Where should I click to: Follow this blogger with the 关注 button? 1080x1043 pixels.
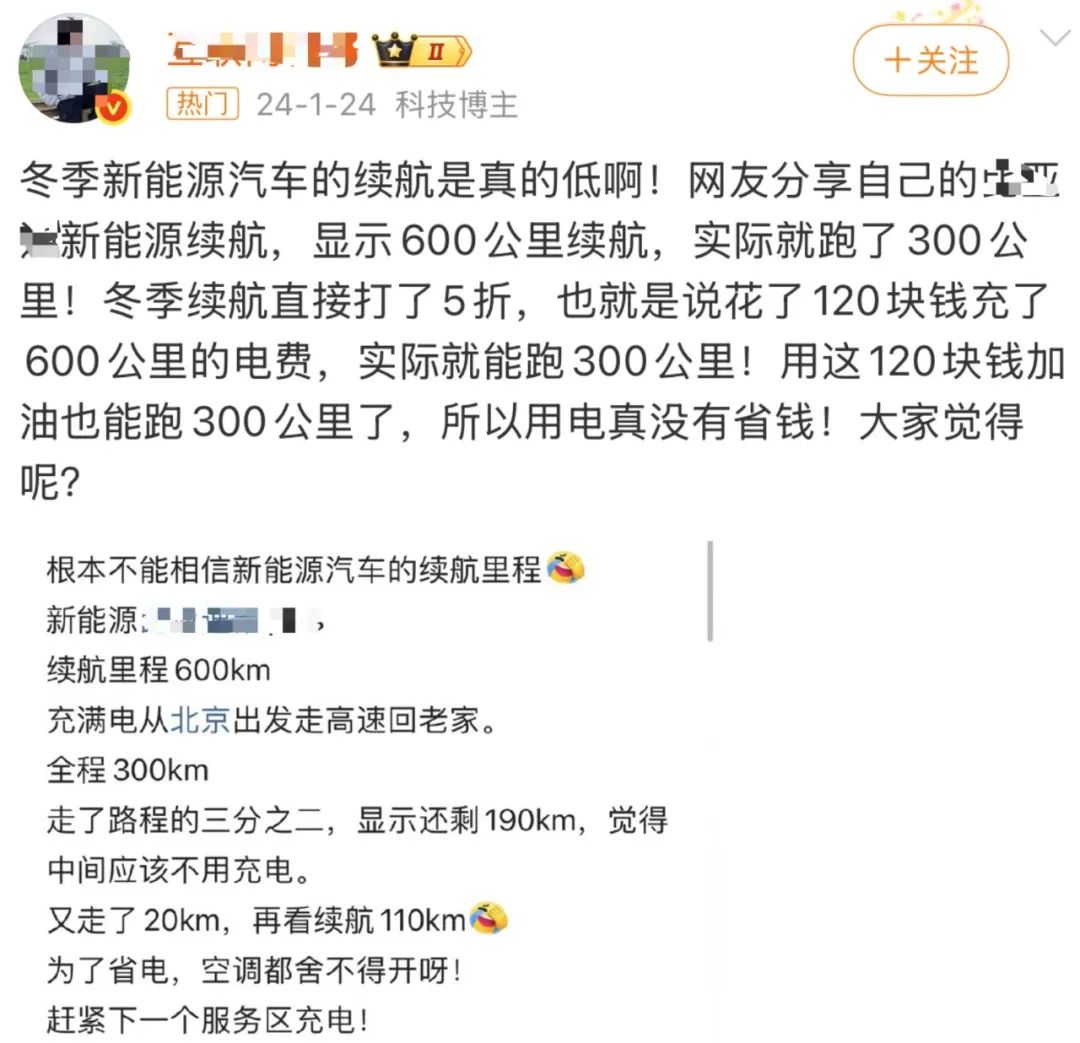click(x=930, y=60)
